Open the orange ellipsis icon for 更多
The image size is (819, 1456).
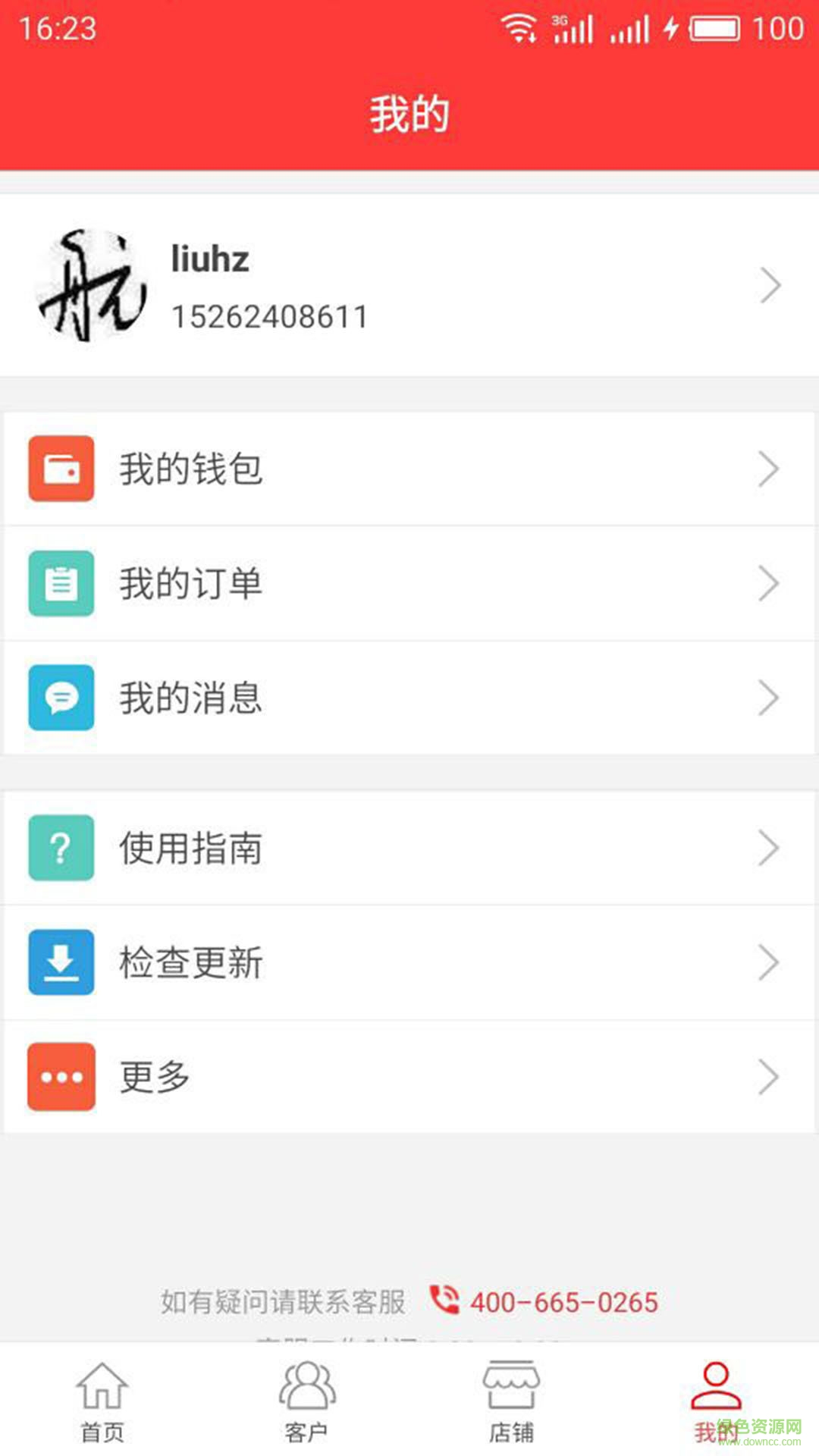(x=61, y=1077)
